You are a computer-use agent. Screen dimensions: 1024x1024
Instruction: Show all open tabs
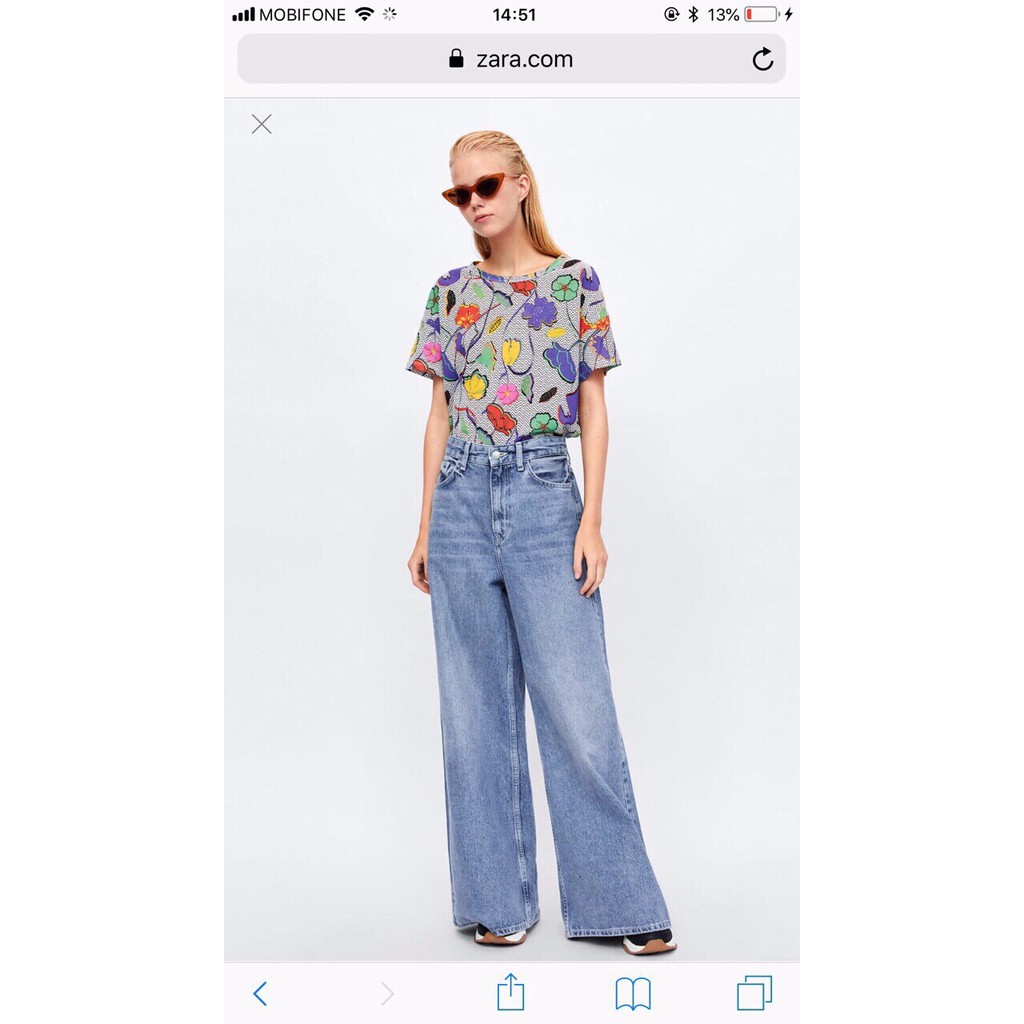754,993
